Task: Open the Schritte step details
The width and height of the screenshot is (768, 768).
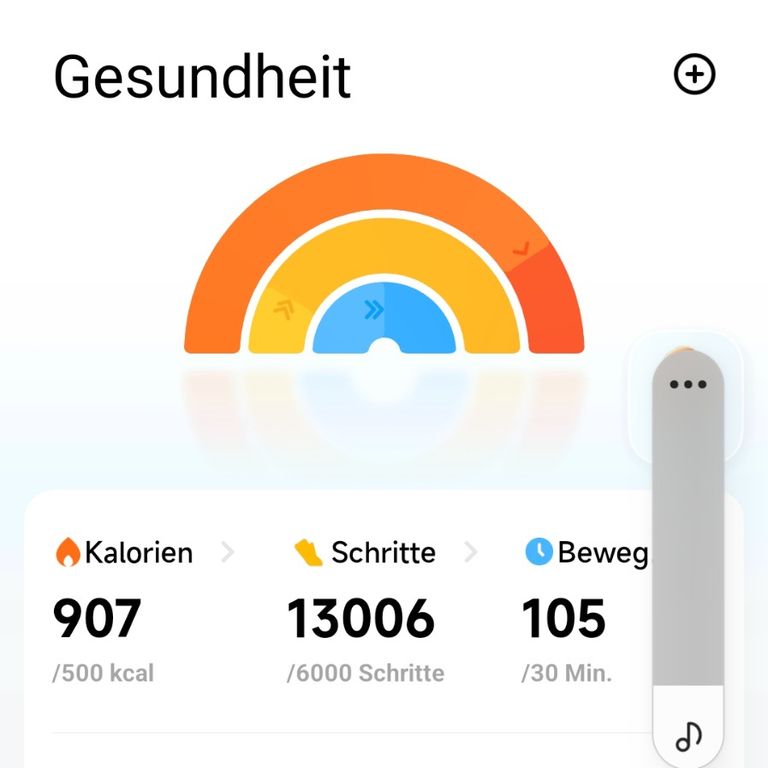Action: pyautogui.click(x=382, y=552)
